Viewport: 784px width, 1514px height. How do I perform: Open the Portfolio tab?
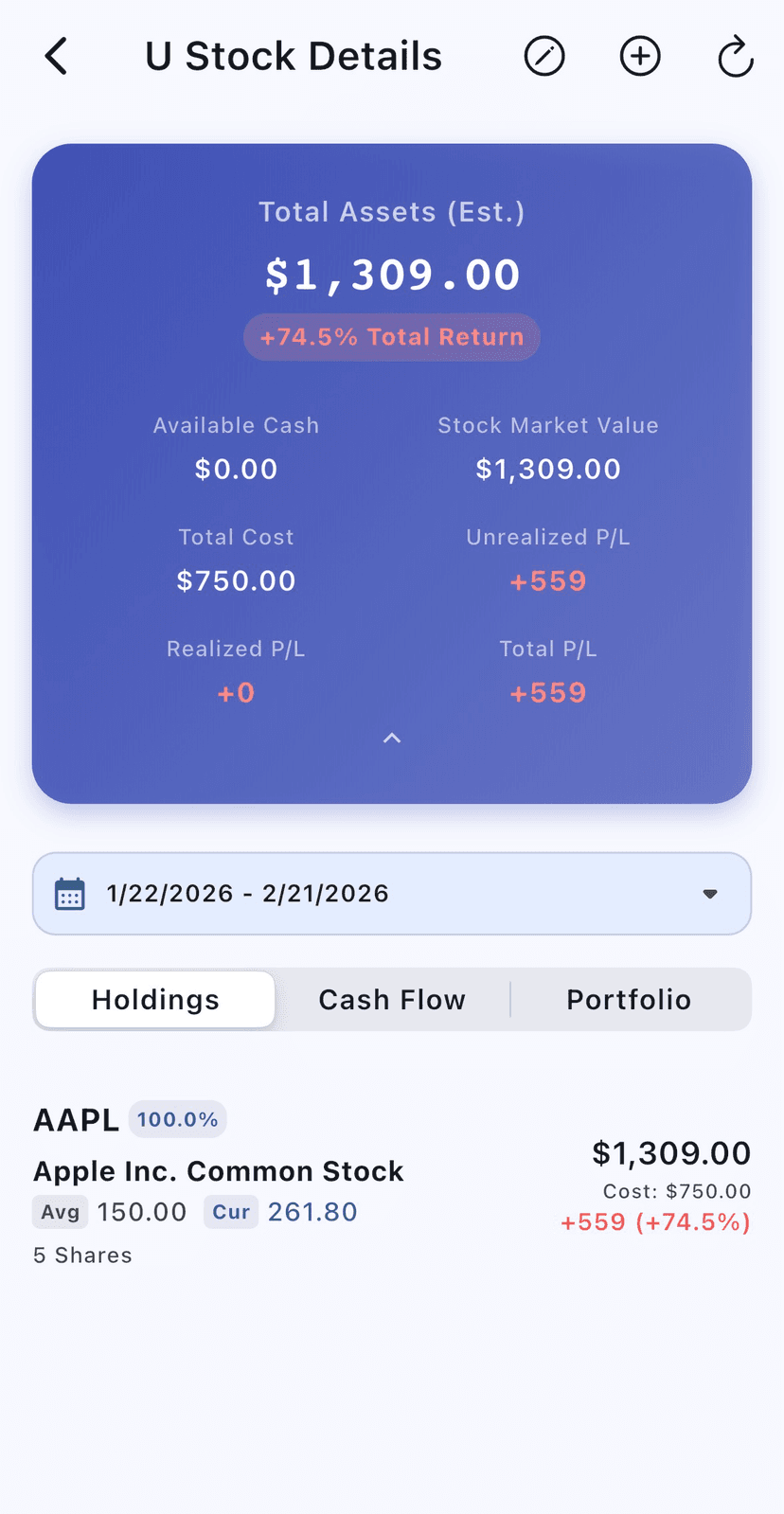point(629,999)
